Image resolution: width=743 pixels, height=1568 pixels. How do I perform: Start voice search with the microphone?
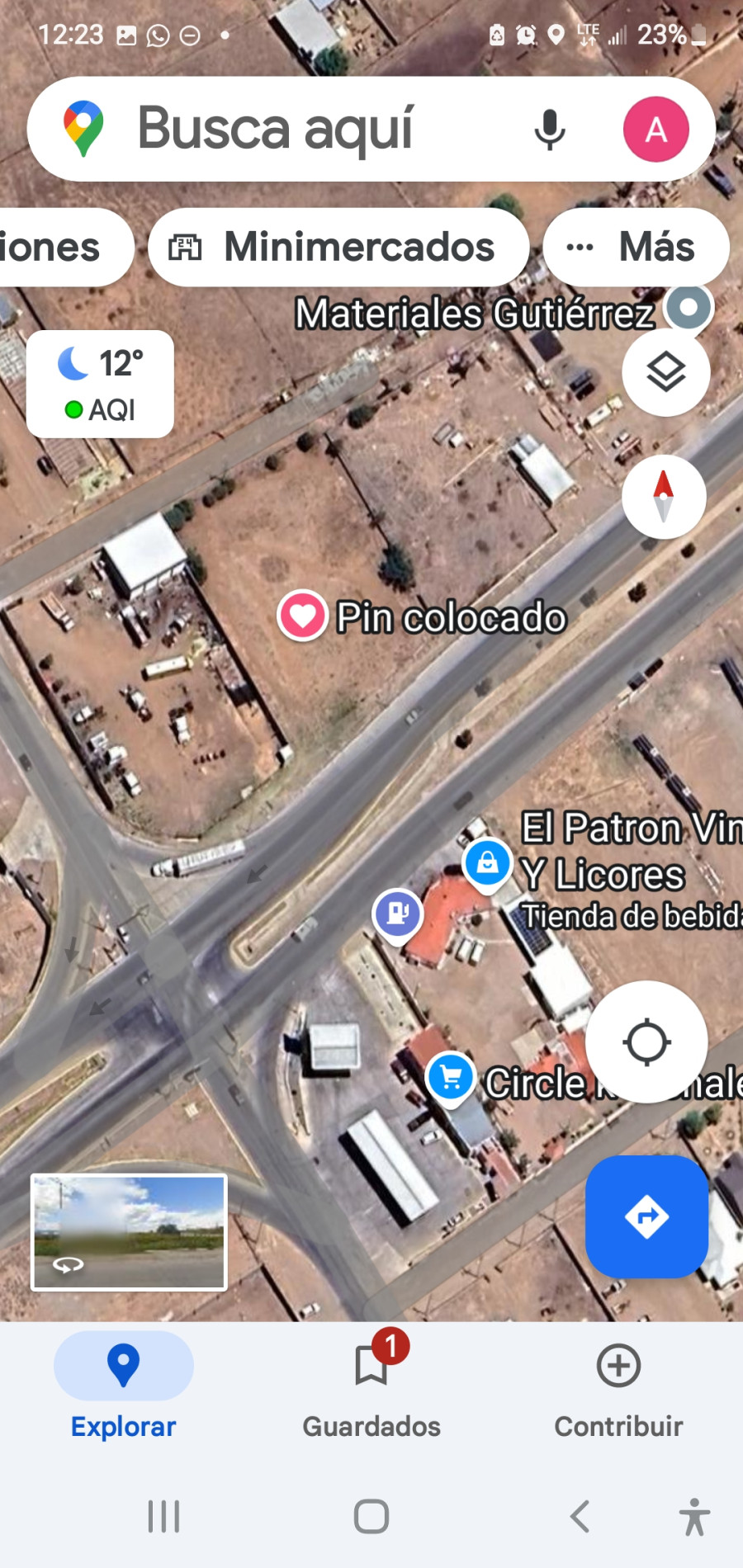click(549, 130)
